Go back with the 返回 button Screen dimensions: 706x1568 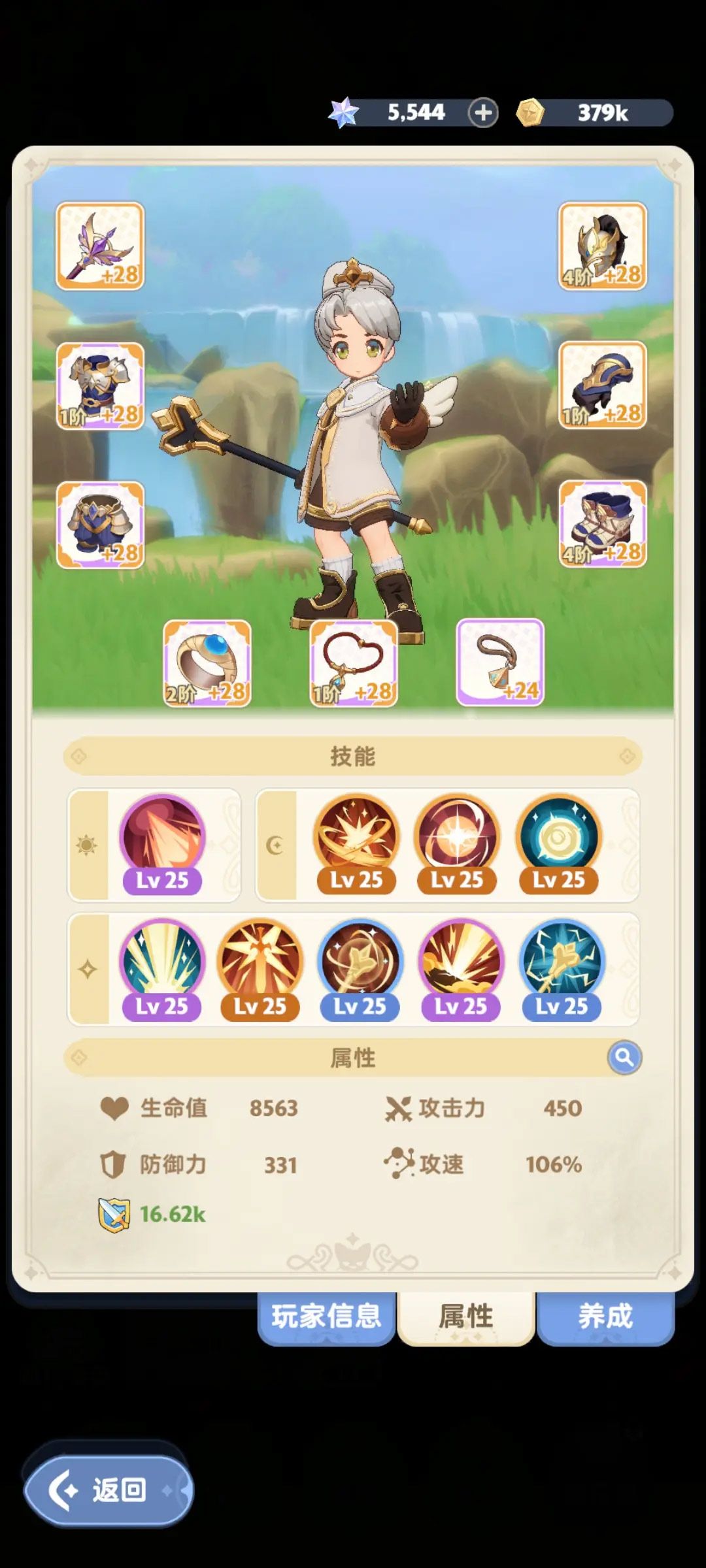tap(109, 1490)
